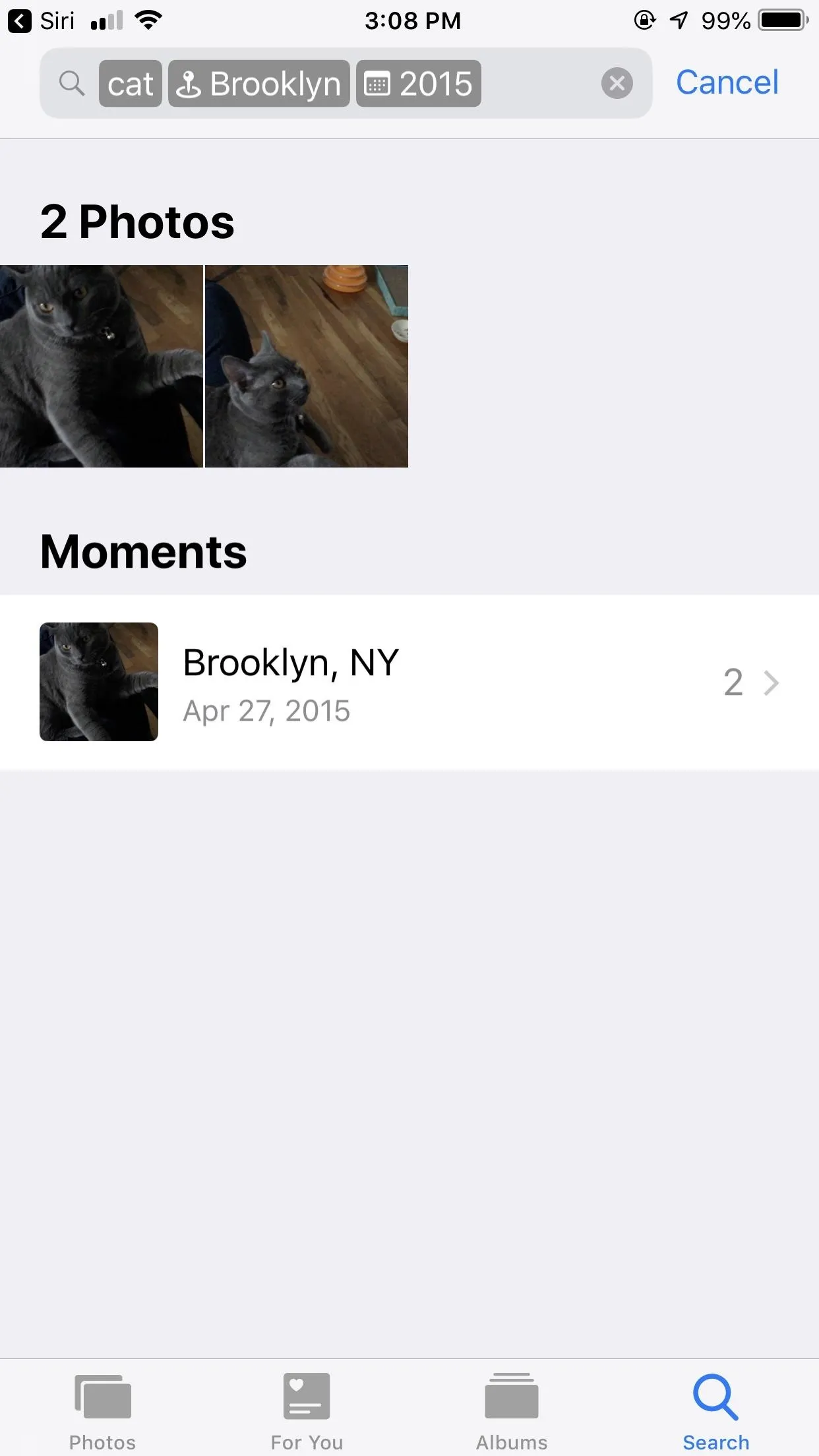Return to Siri via back arrow

41,20
